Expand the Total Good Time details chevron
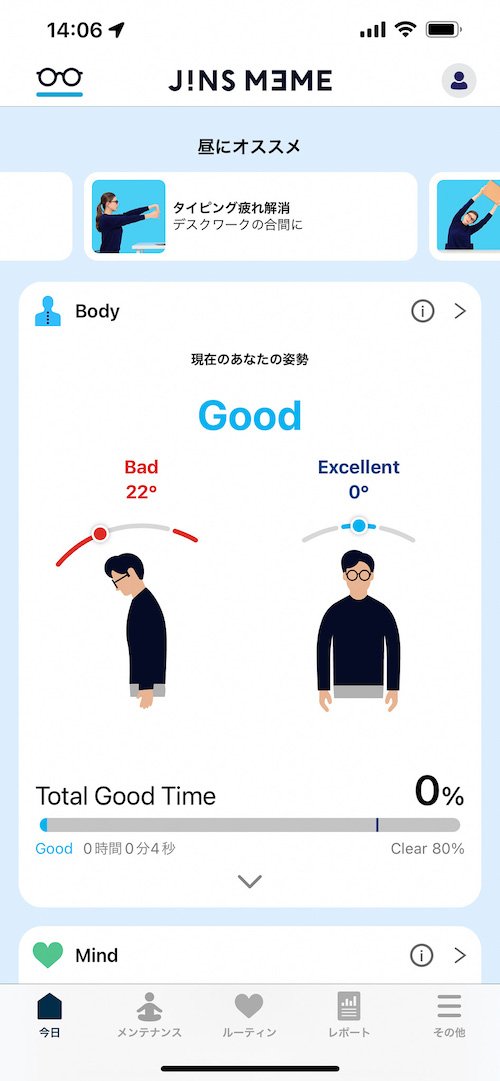500x1081 pixels. pos(249,881)
